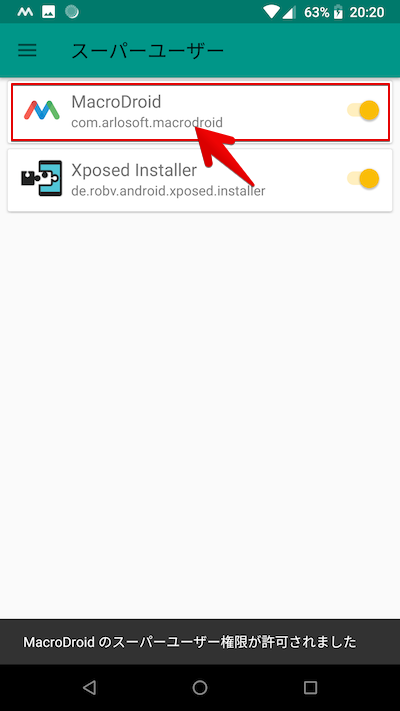Open the hamburger drawer menu
The image size is (400, 711).
click(x=27, y=50)
